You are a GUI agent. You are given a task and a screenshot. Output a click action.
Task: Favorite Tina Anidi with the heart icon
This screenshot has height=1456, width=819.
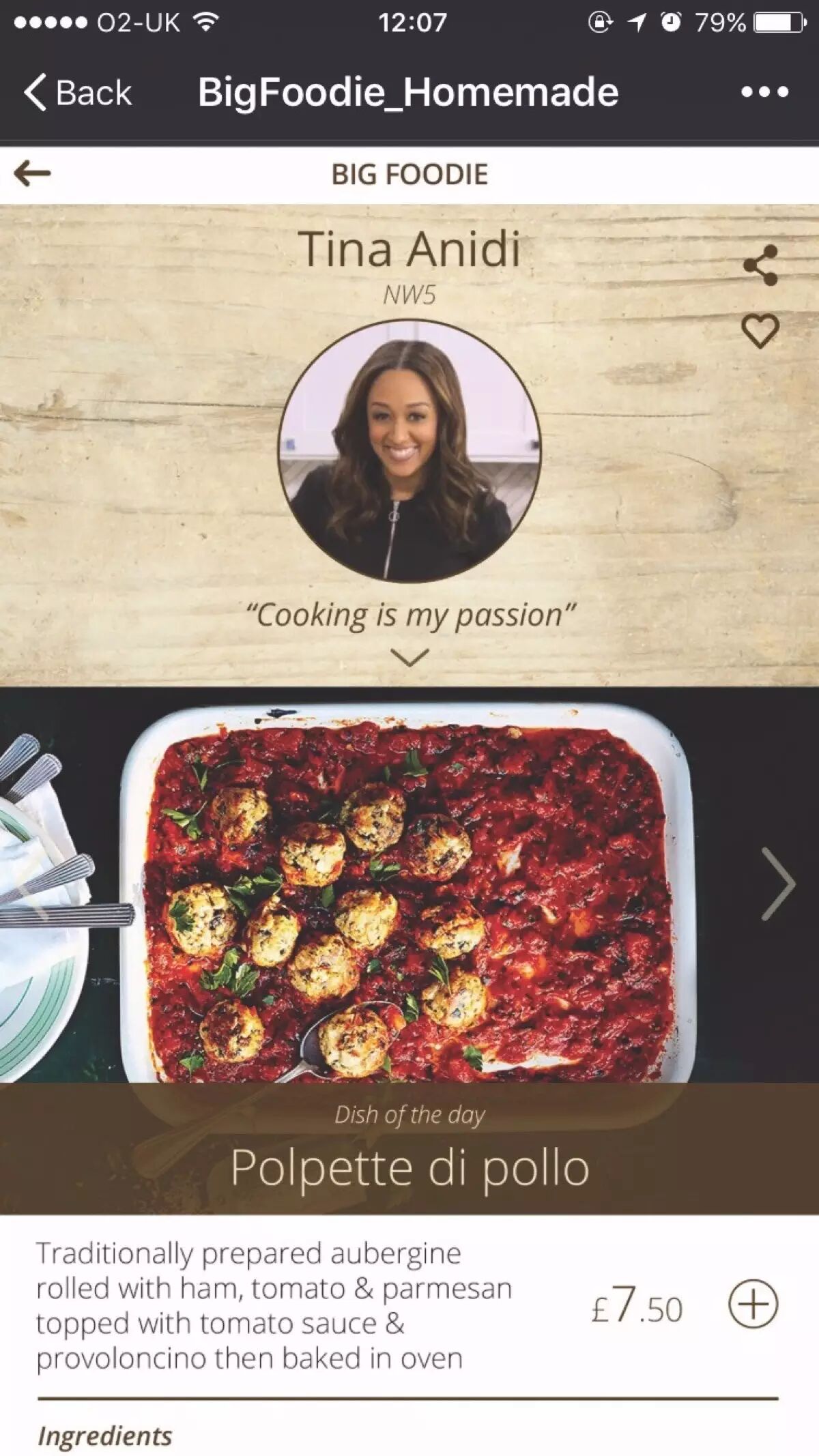[x=760, y=331]
